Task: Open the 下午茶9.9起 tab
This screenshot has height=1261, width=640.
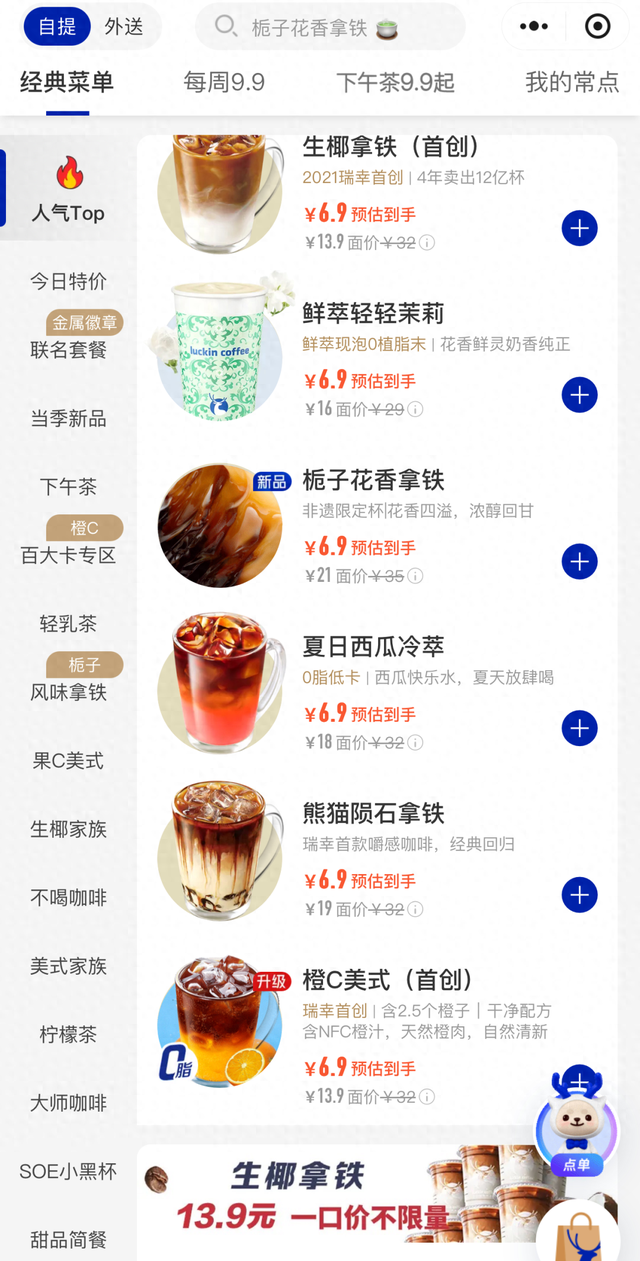Action: click(x=395, y=82)
